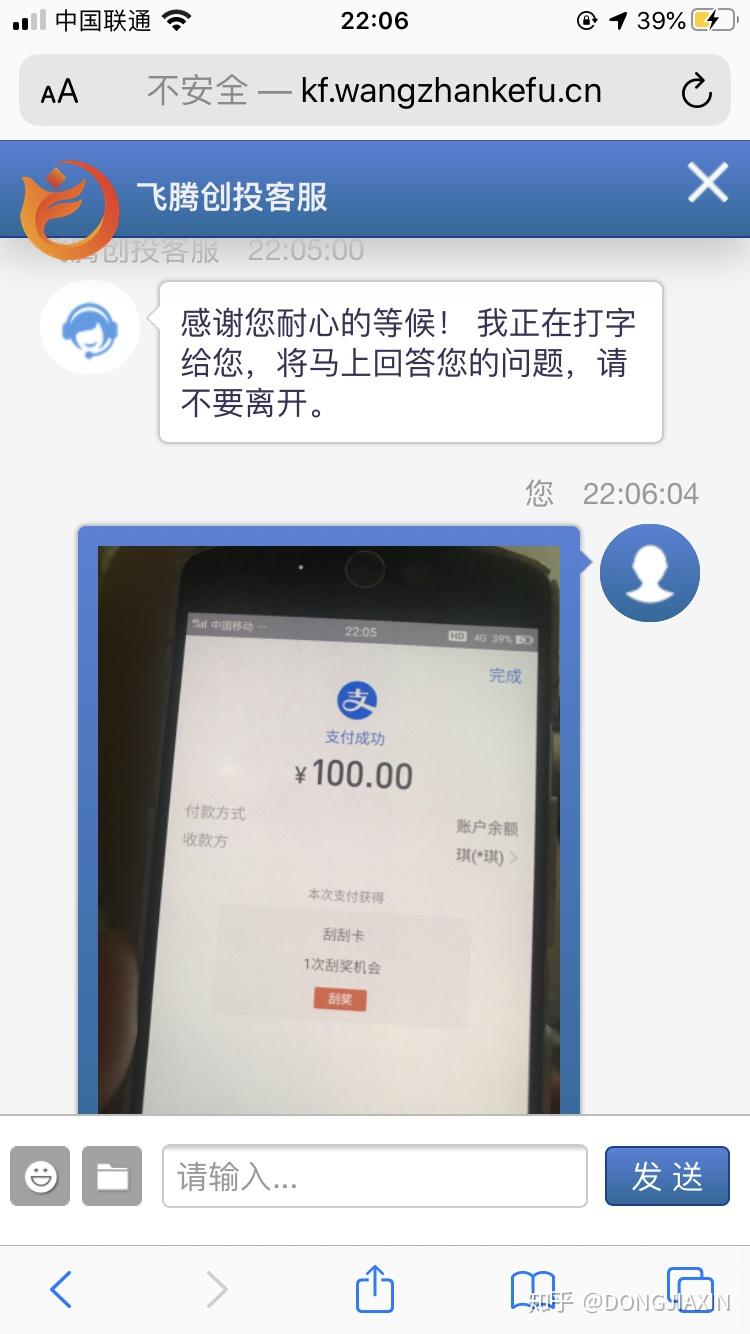
Task: Reload the page with the refresh icon
Action: [695, 91]
